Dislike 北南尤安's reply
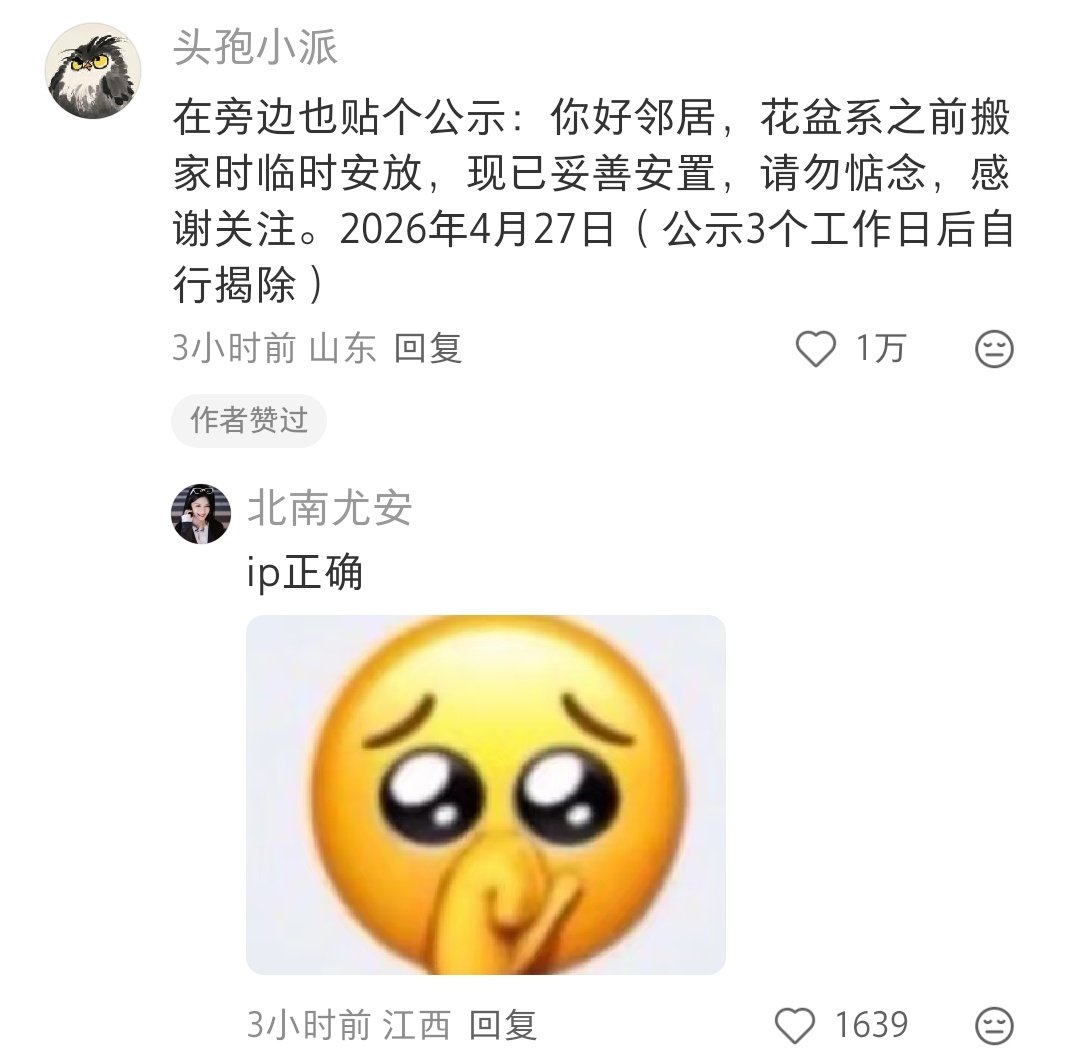This screenshot has height=1055, width=1080. (994, 1025)
